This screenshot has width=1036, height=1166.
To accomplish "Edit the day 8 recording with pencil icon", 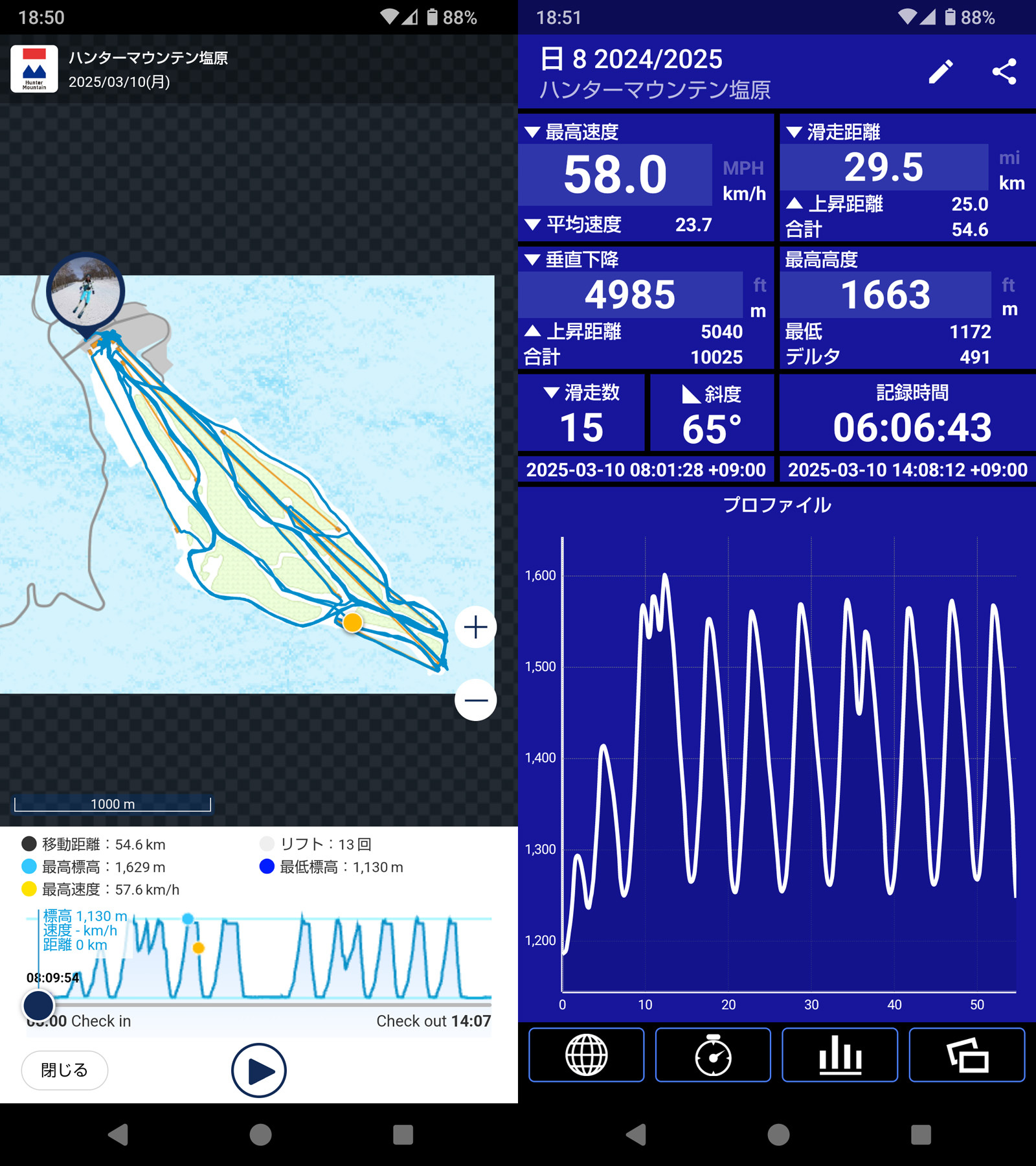I will [x=940, y=72].
